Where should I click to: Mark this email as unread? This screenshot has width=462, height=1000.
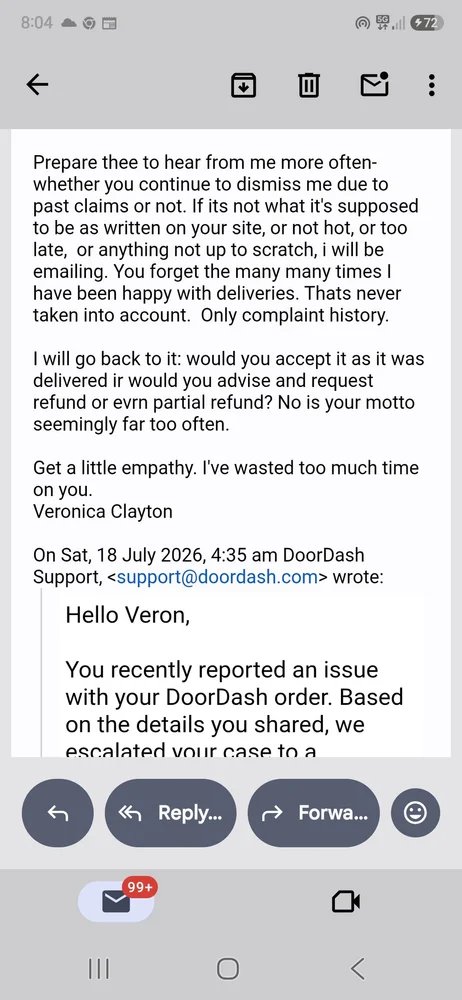coord(375,84)
